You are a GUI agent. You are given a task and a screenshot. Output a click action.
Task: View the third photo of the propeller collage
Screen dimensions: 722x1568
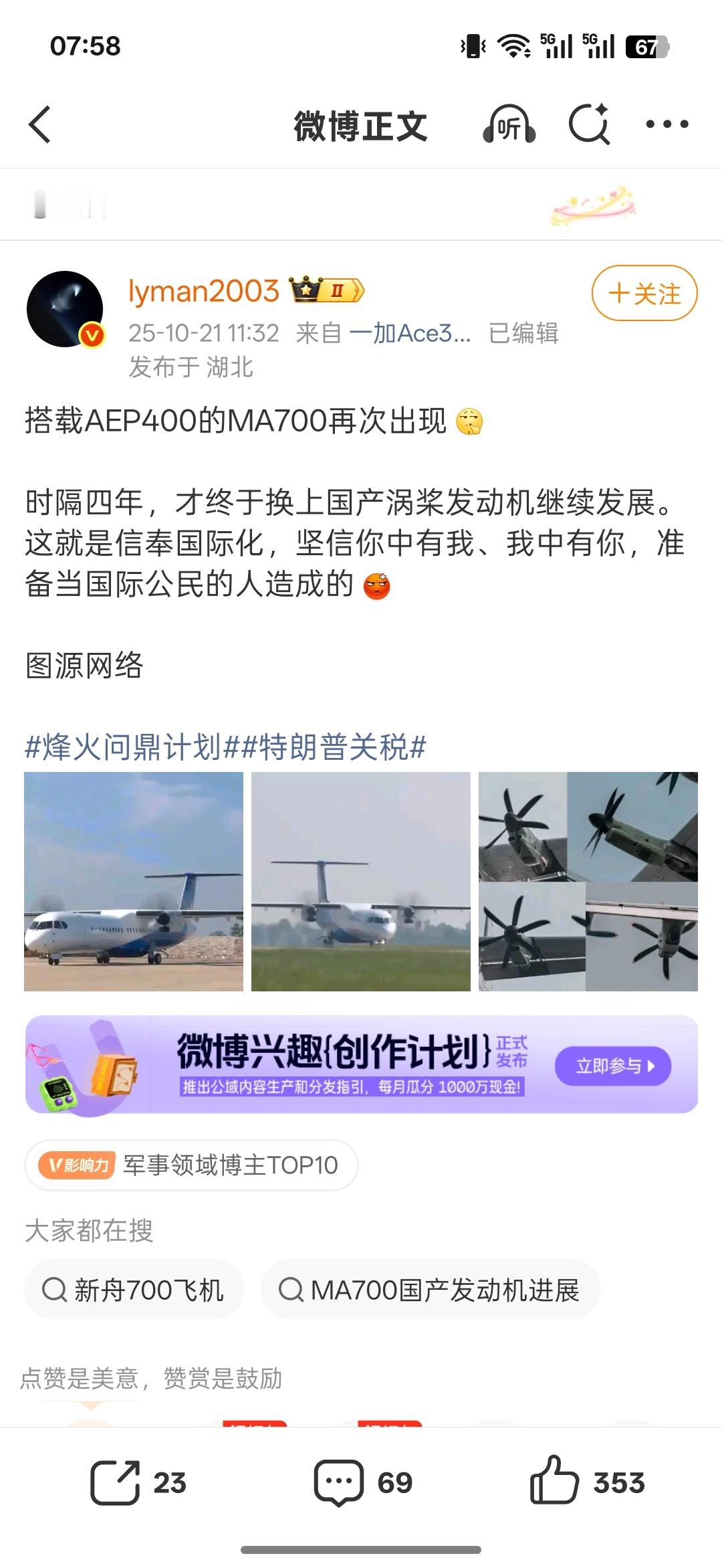(588, 881)
